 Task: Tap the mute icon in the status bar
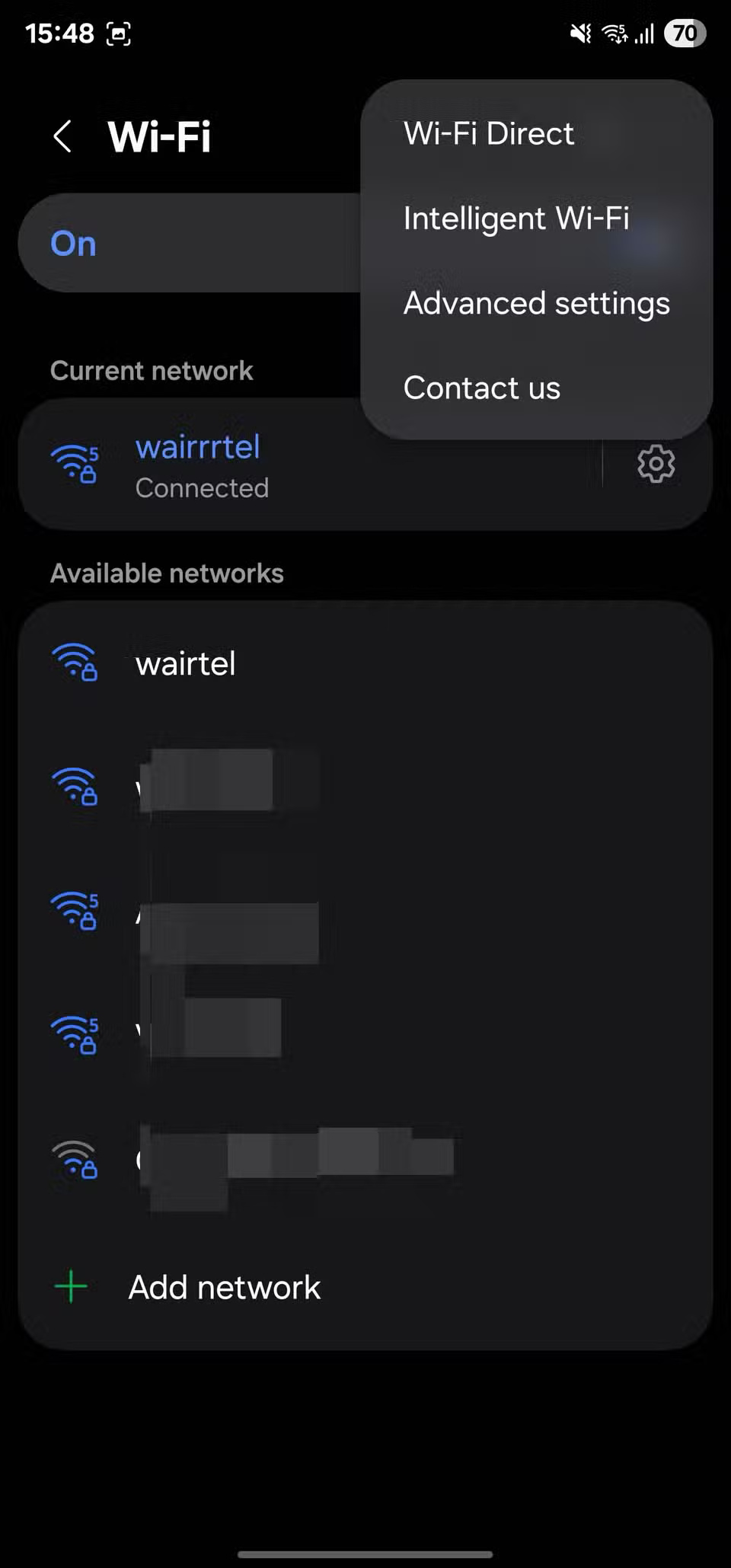click(x=581, y=34)
